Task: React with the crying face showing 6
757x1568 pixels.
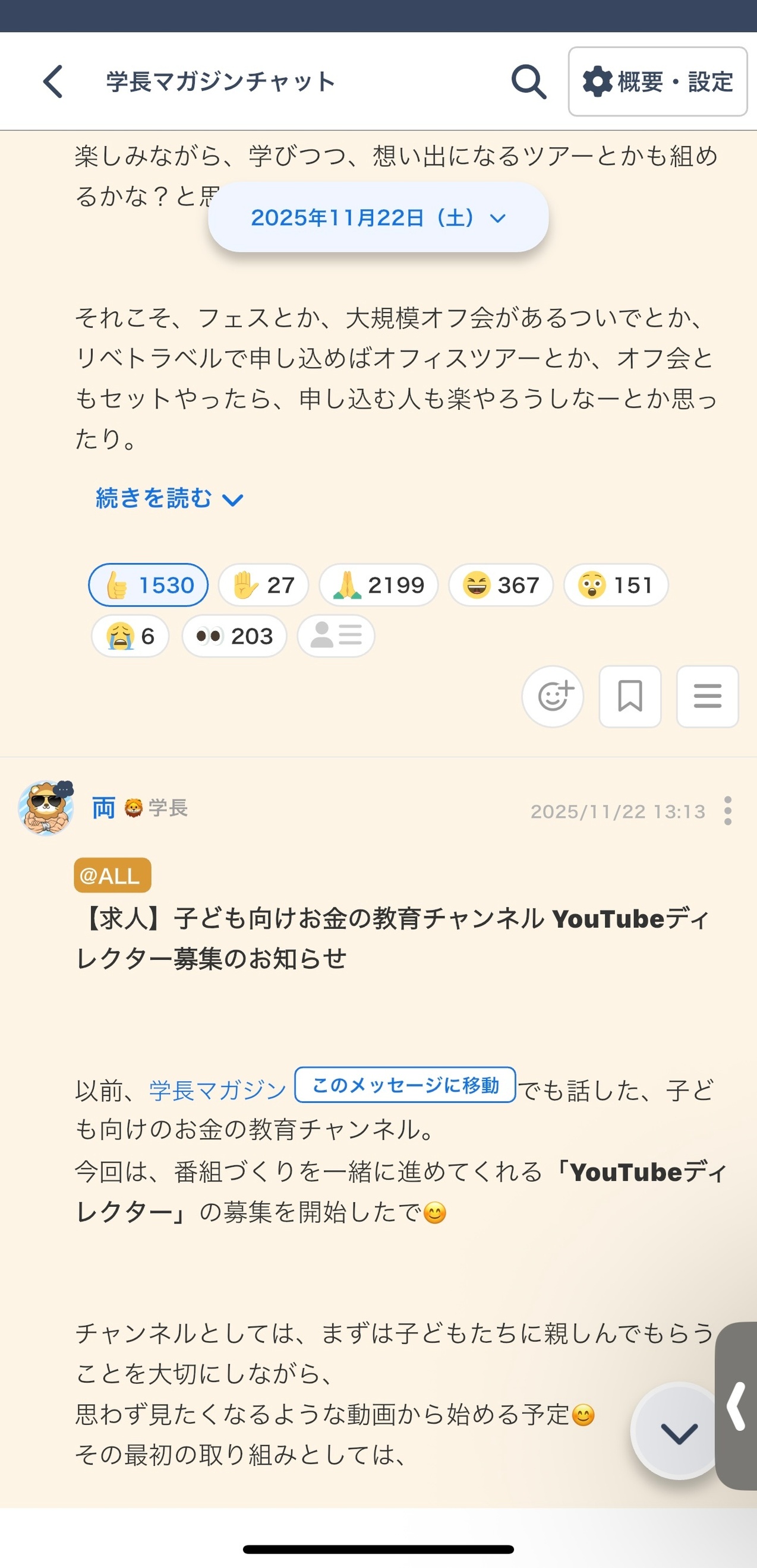Action: tap(130, 636)
